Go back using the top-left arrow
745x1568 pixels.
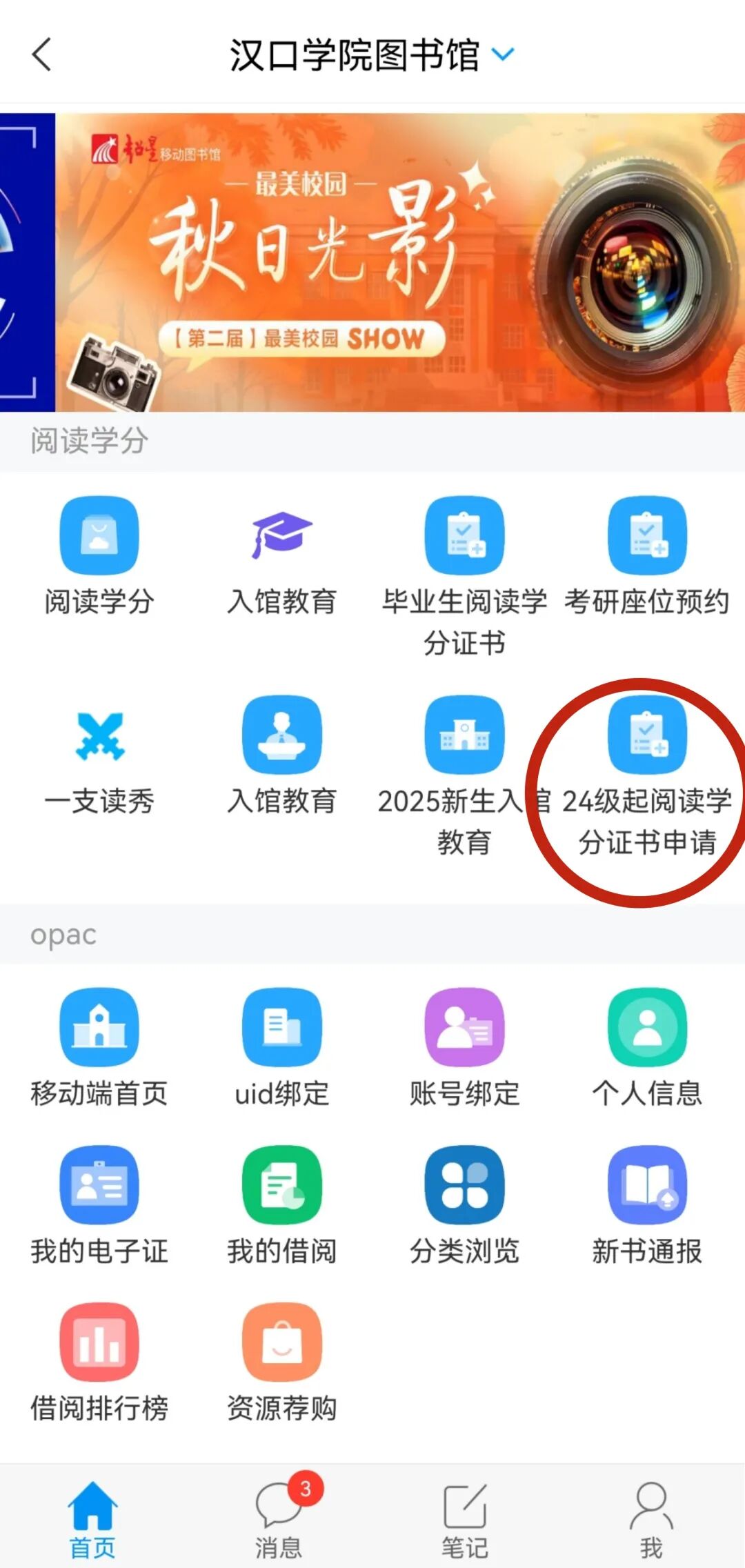(x=41, y=54)
